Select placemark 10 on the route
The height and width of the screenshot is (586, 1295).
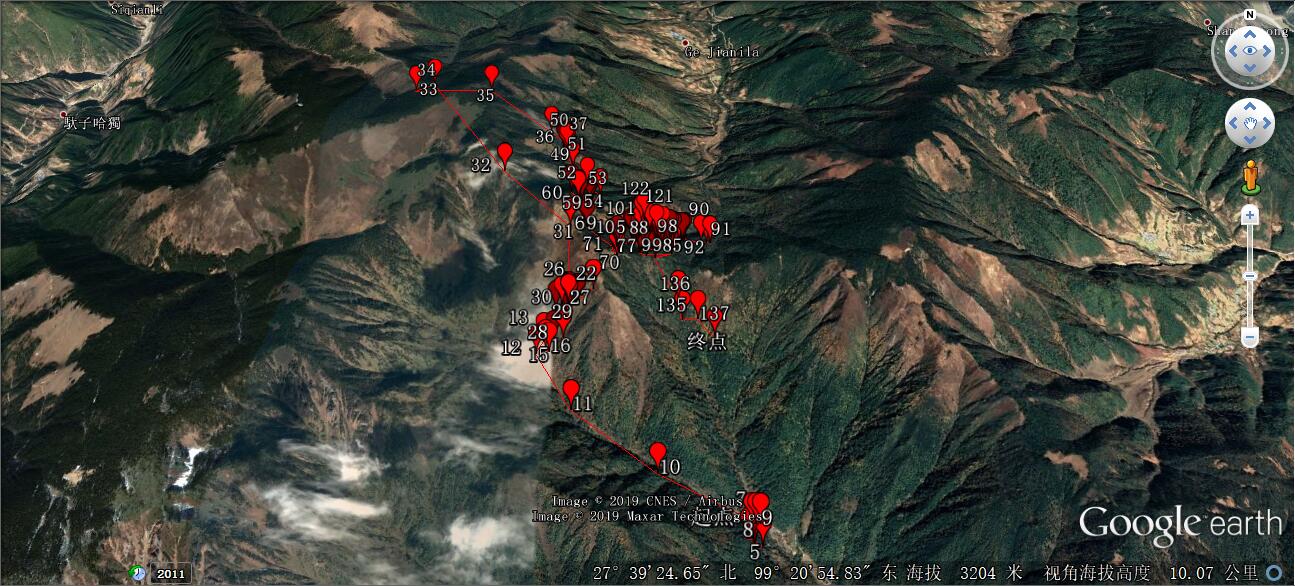657,452
